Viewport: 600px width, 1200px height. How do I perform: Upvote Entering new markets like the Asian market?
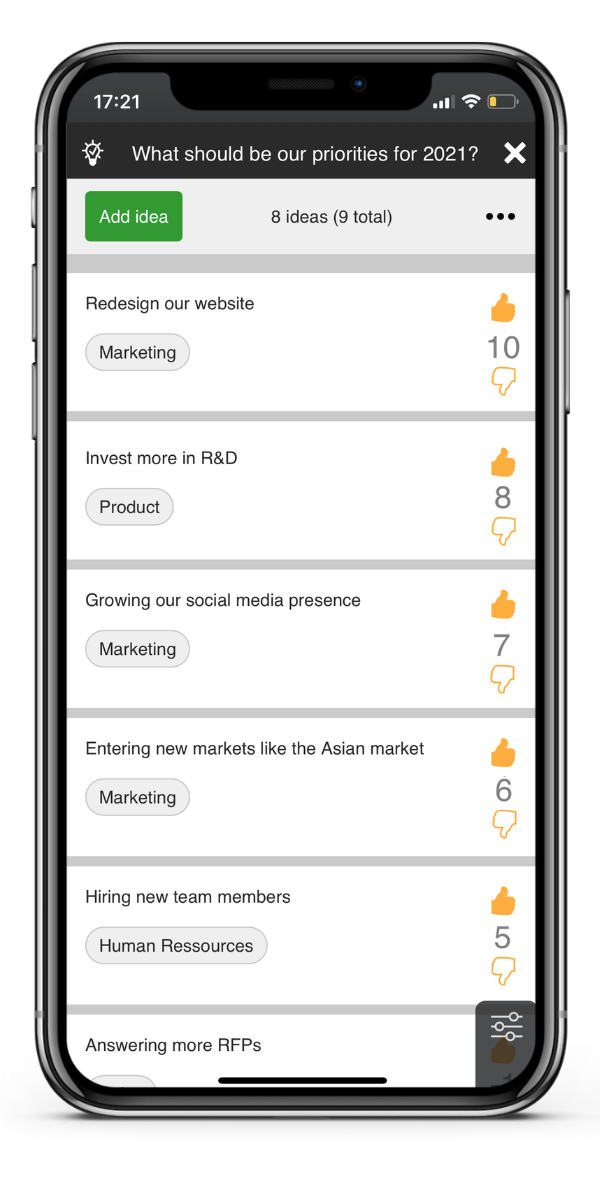coord(503,753)
